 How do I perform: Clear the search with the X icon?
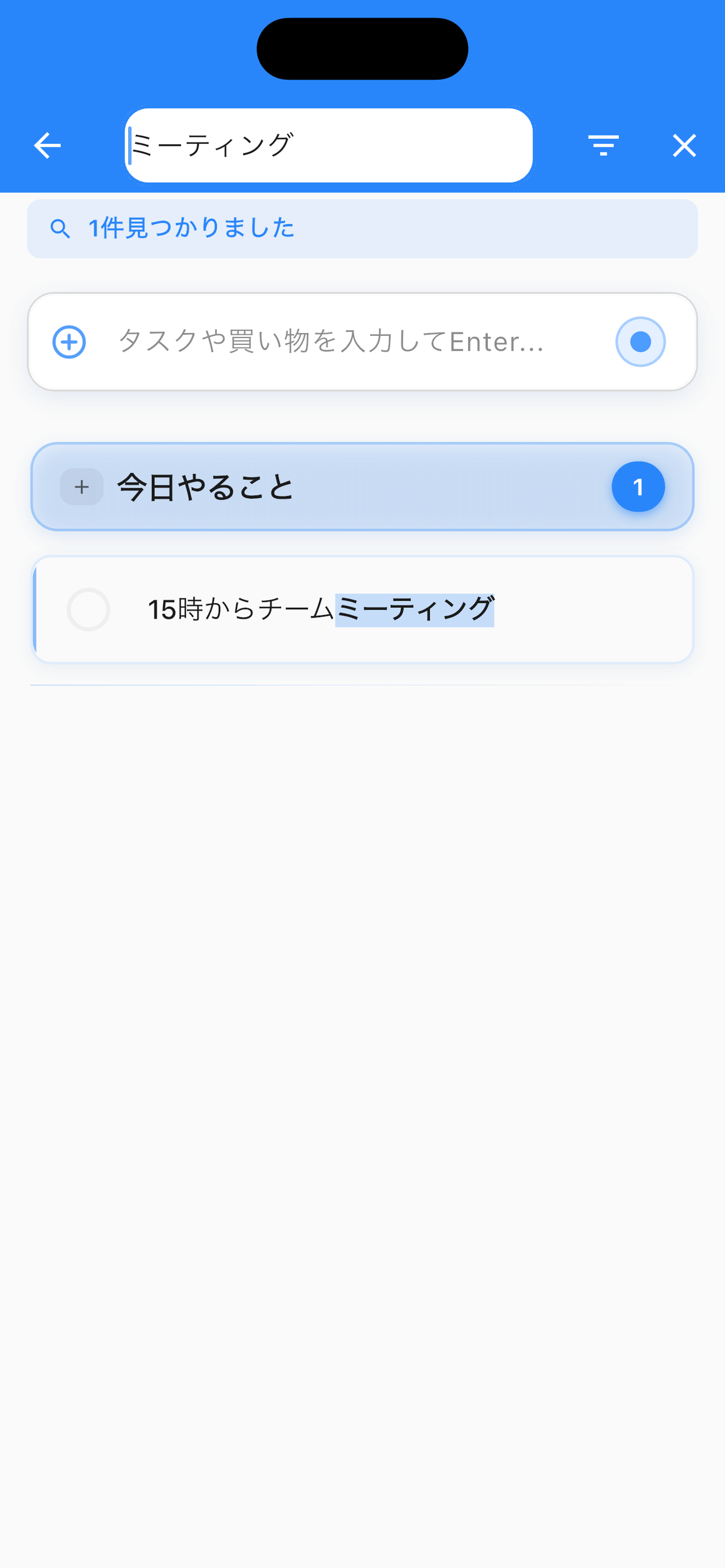pos(684,145)
